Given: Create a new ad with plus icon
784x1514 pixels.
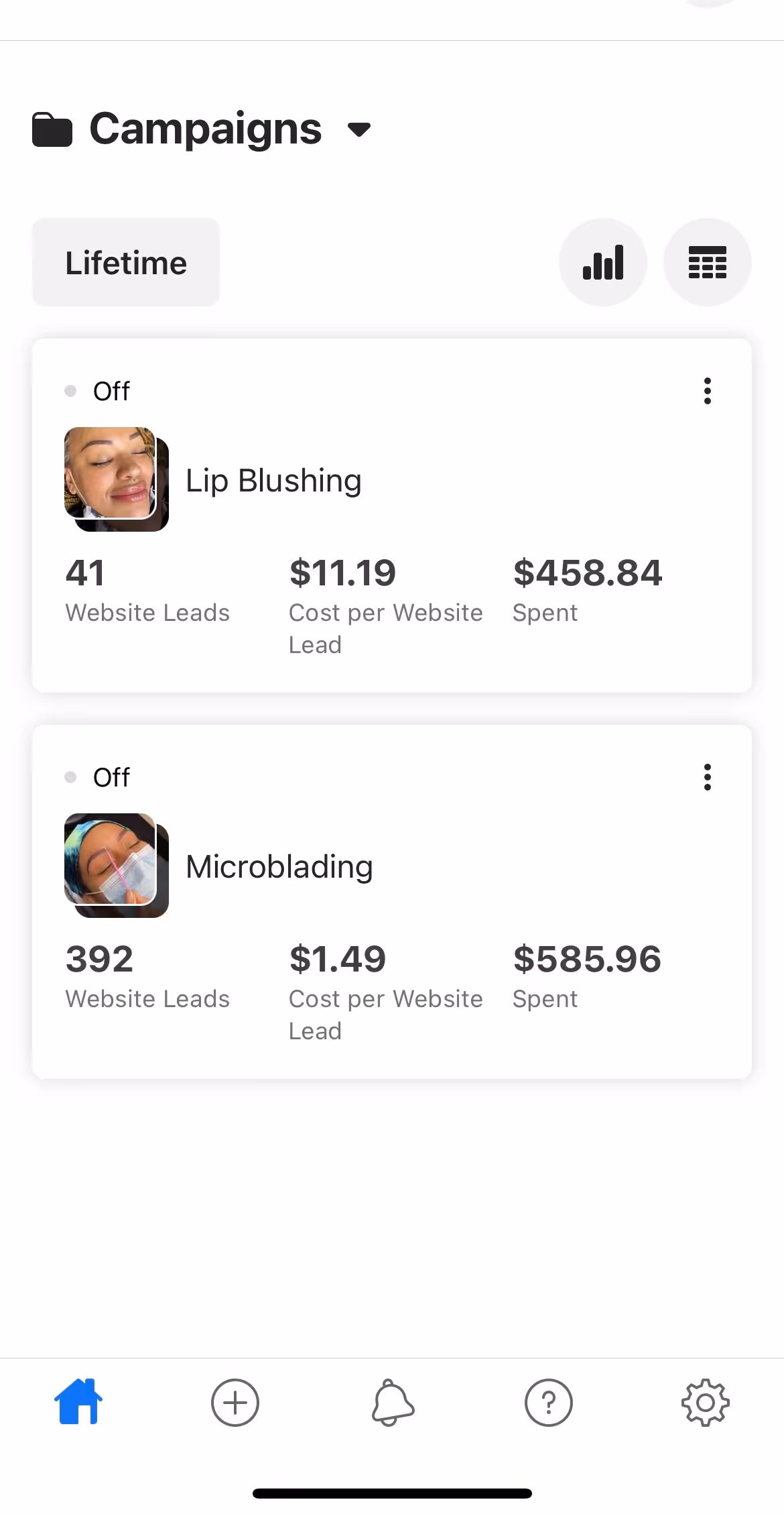Looking at the screenshot, I should [x=235, y=1402].
